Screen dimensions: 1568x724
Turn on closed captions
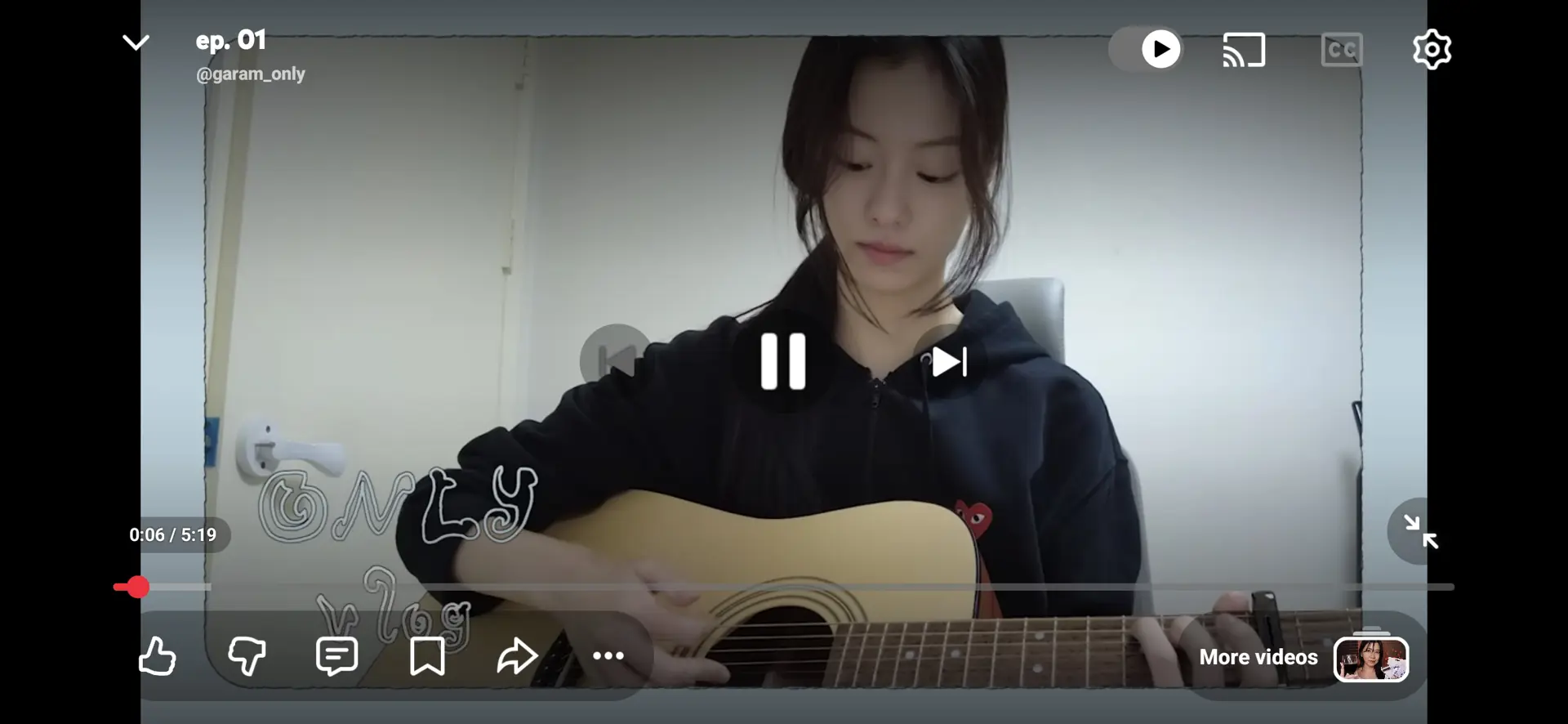1341,50
